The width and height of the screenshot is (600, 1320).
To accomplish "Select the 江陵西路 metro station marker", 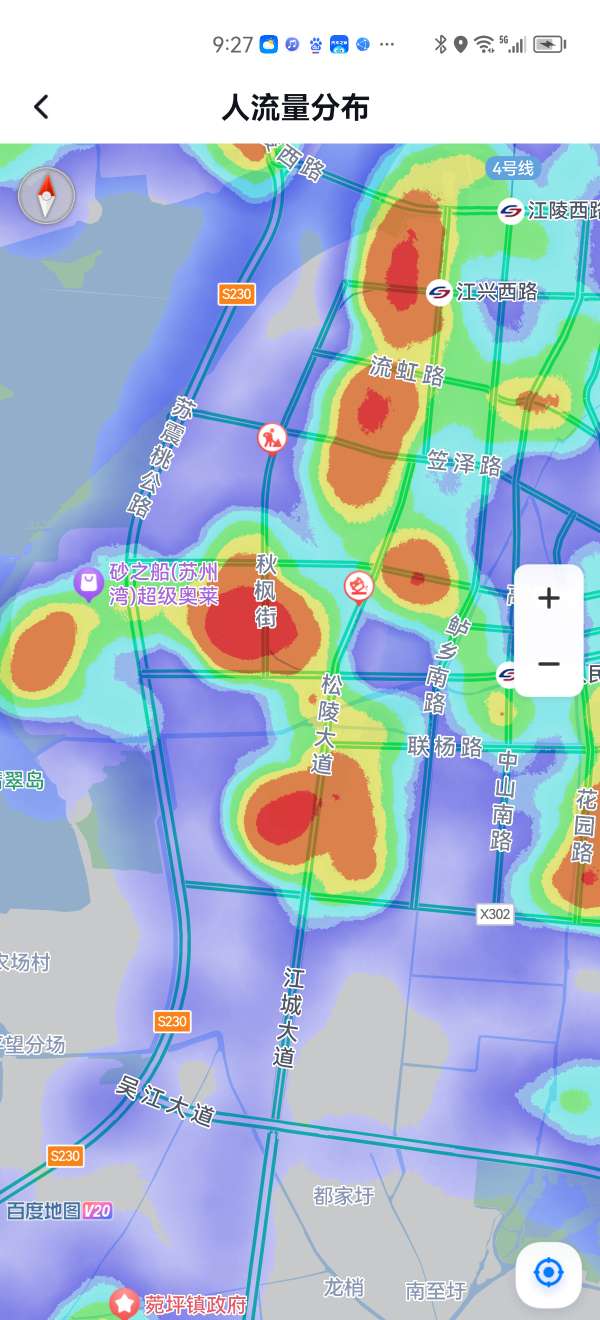I will 511,211.
